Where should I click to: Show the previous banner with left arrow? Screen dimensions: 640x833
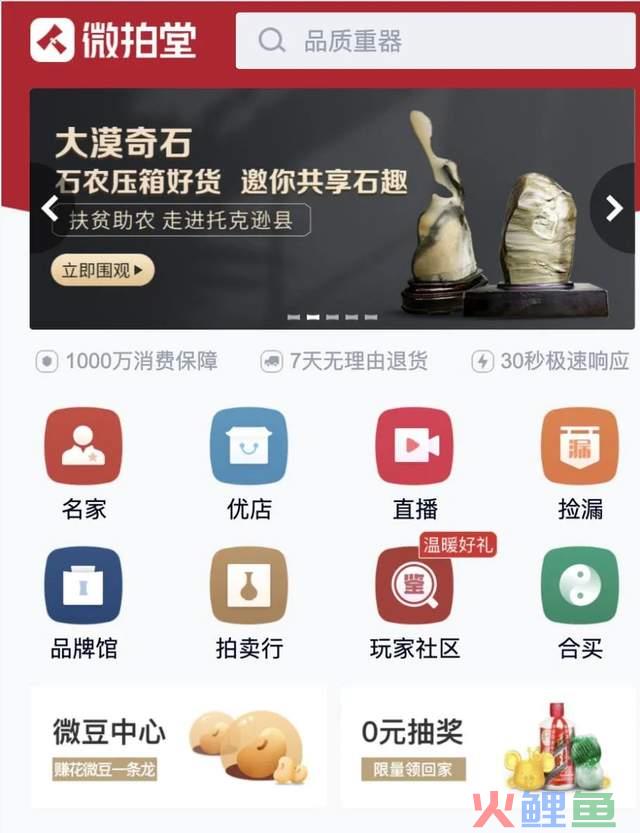tap(48, 208)
